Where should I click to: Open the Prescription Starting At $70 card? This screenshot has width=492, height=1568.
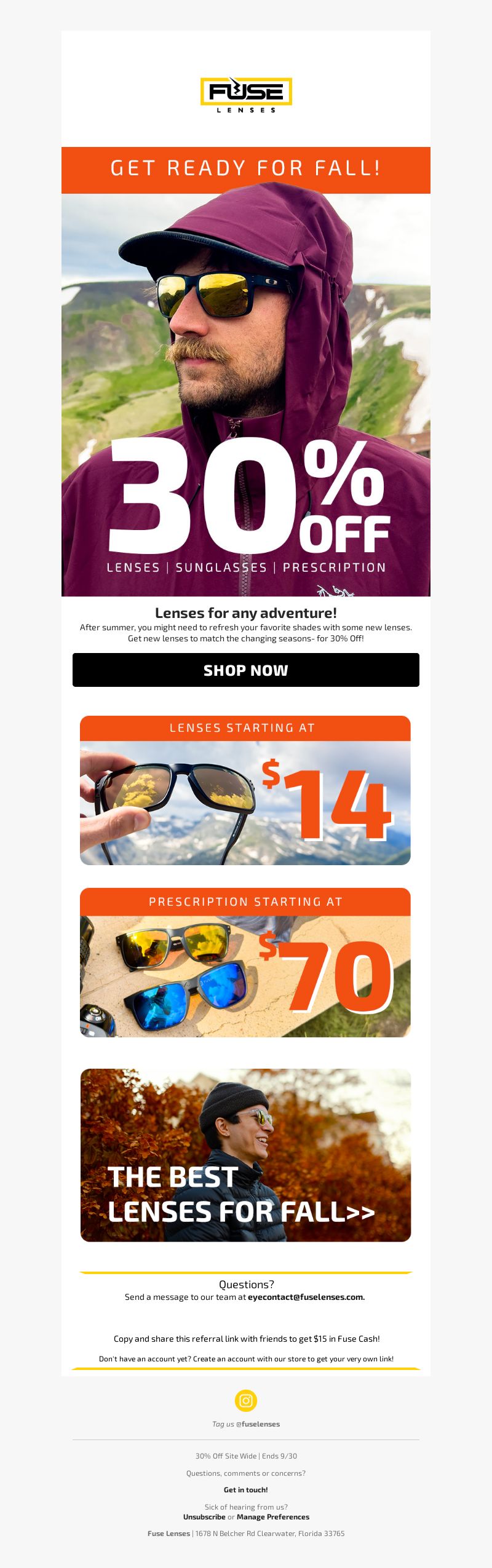click(x=245, y=962)
